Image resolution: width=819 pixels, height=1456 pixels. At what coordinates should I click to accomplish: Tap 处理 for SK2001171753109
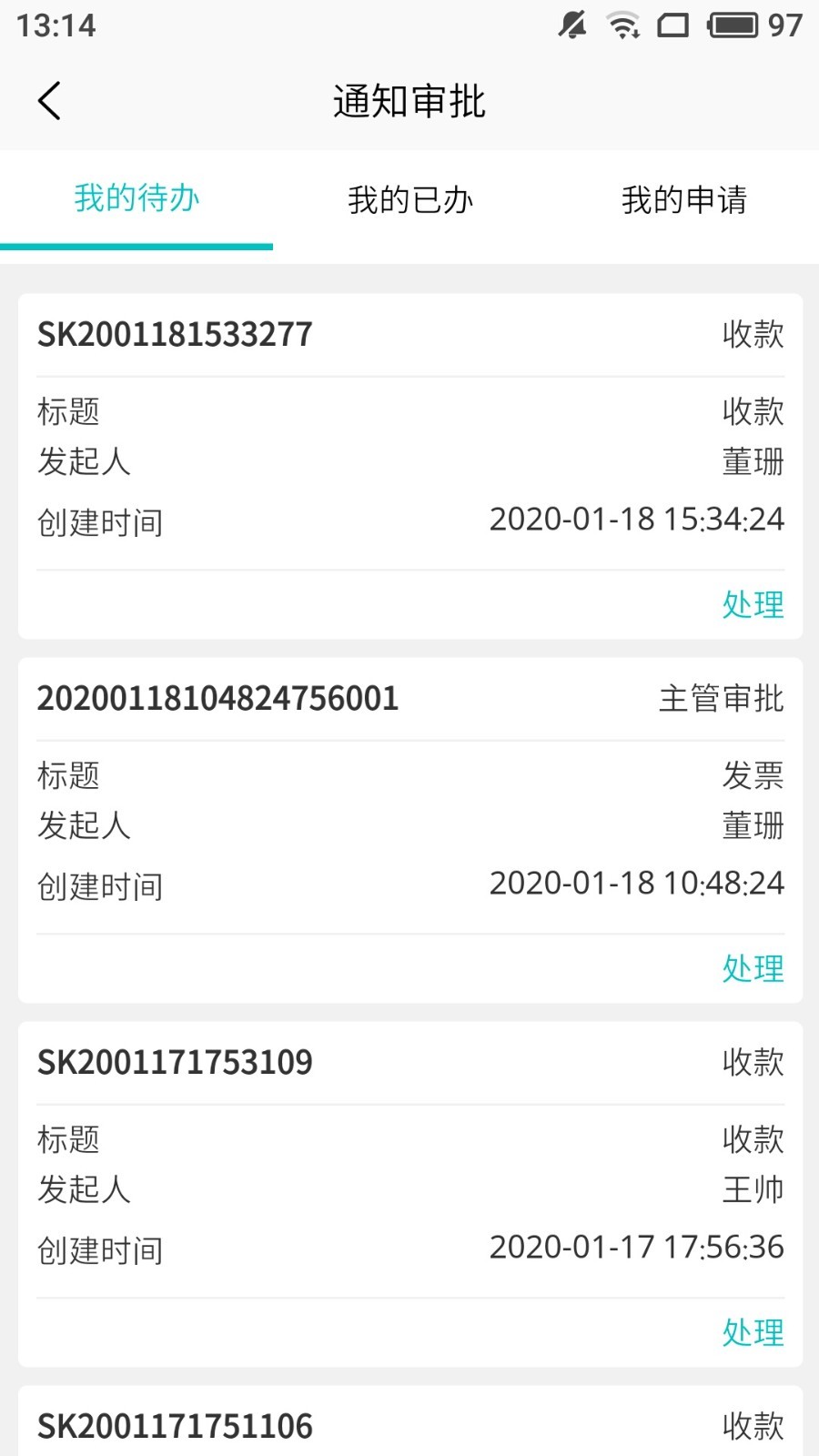point(753,1332)
